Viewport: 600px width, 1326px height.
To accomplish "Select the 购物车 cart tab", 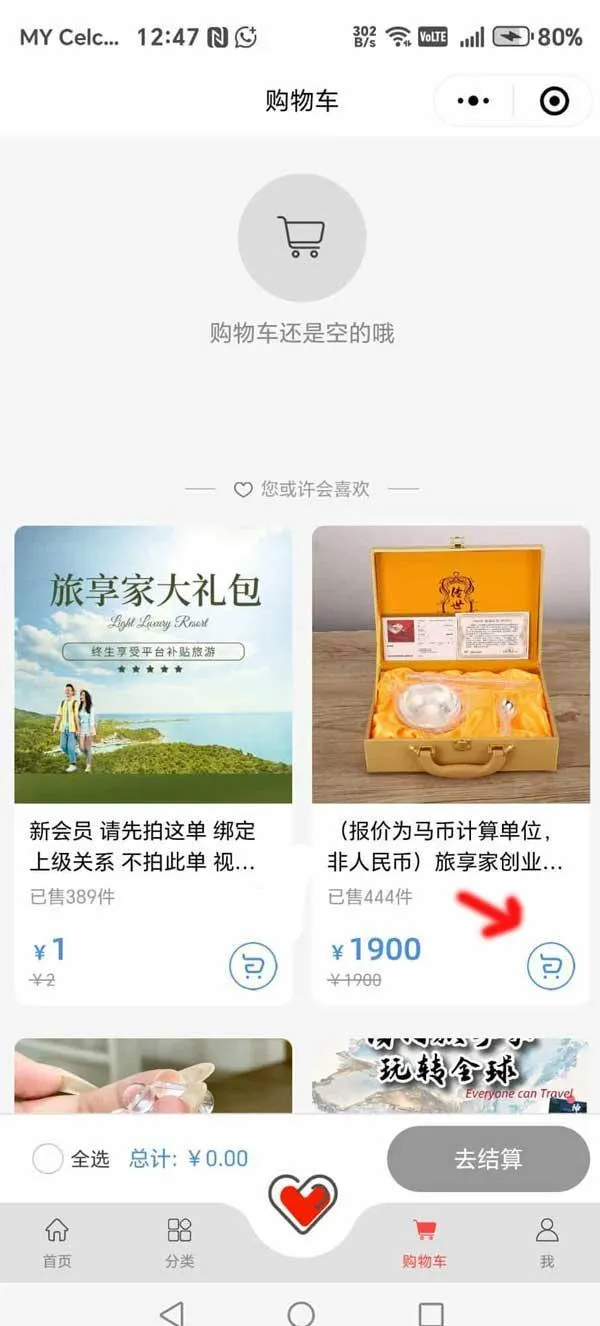I will point(424,1241).
